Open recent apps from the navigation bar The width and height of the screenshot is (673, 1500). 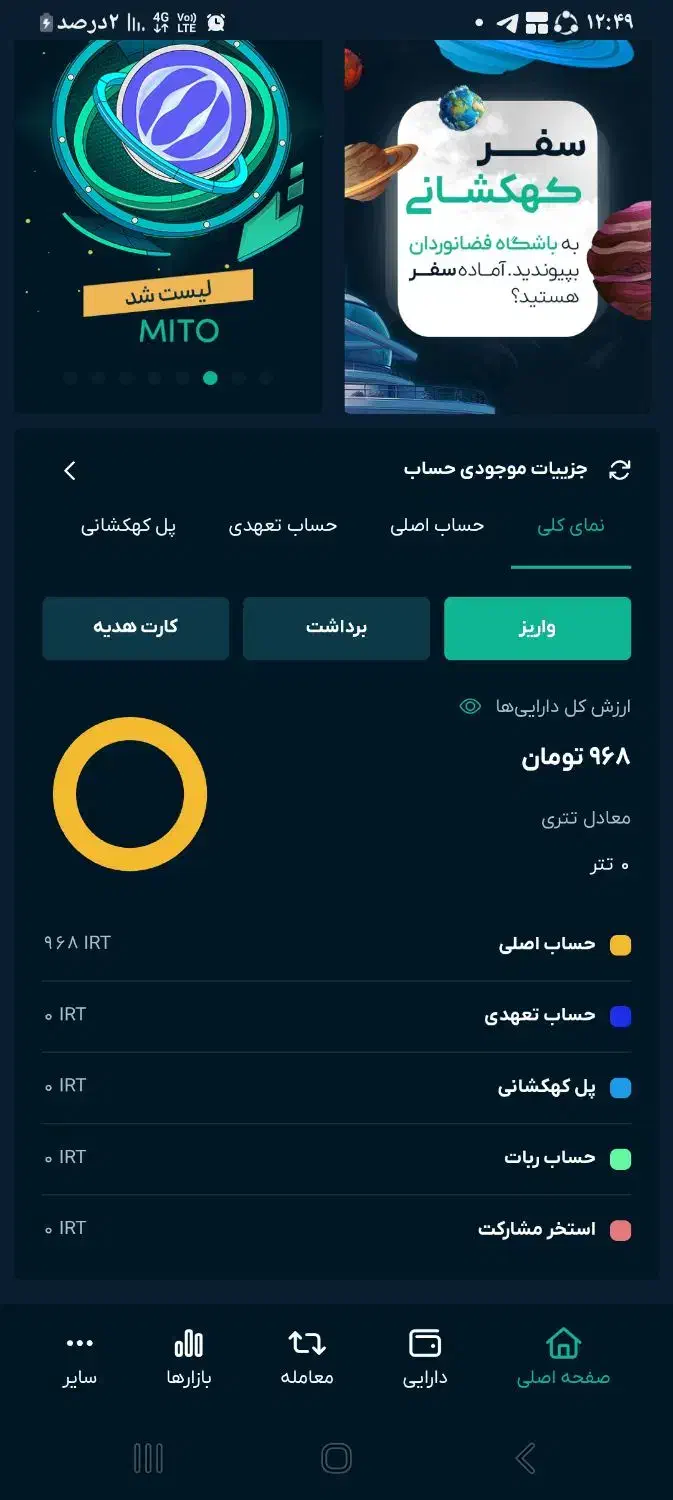tap(148, 1458)
